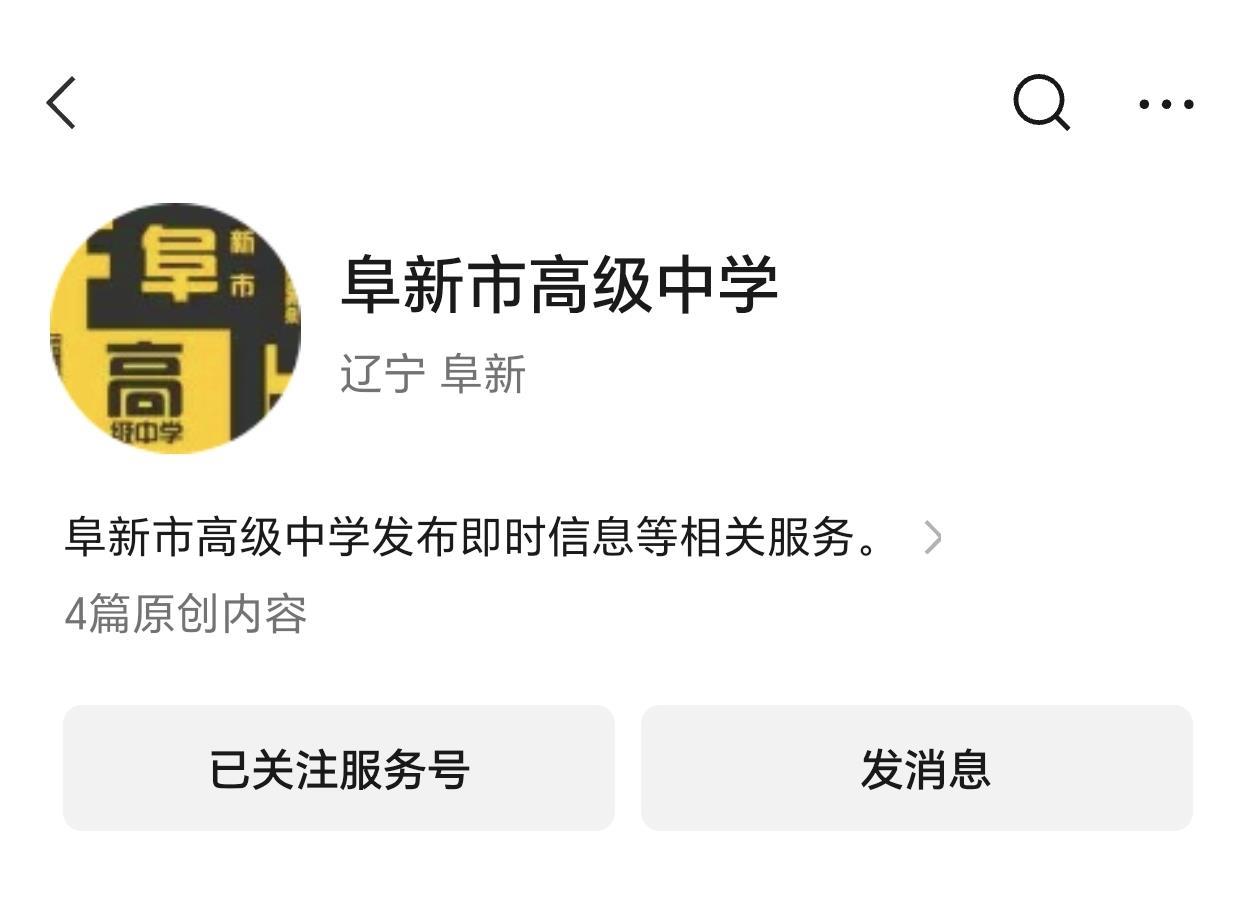View the 阜新市高级中学 profile avatar
Image resolution: width=1256 pixels, height=898 pixels.
click(x=175, y=328)
